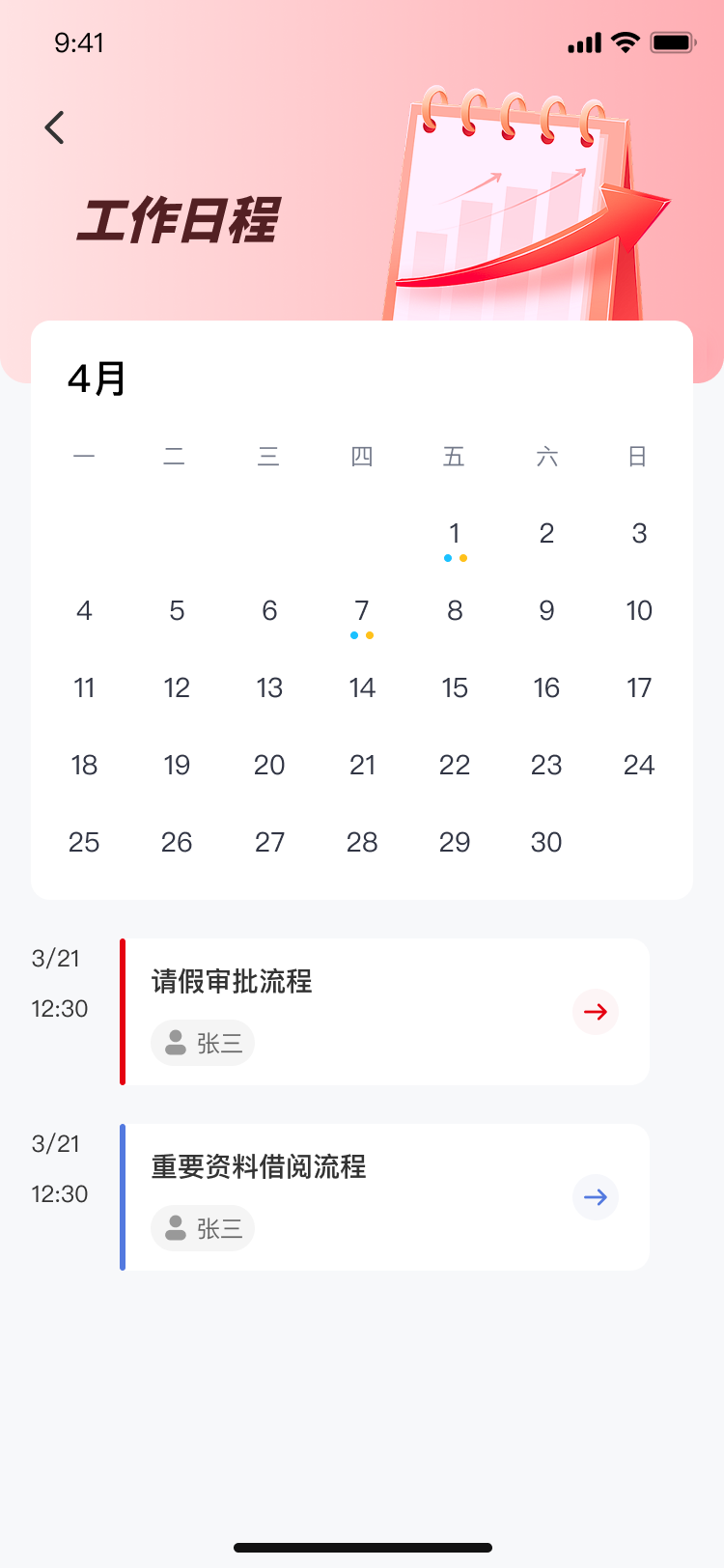
Task: Choose date 26 in the calendar
Action: point(177,843)
